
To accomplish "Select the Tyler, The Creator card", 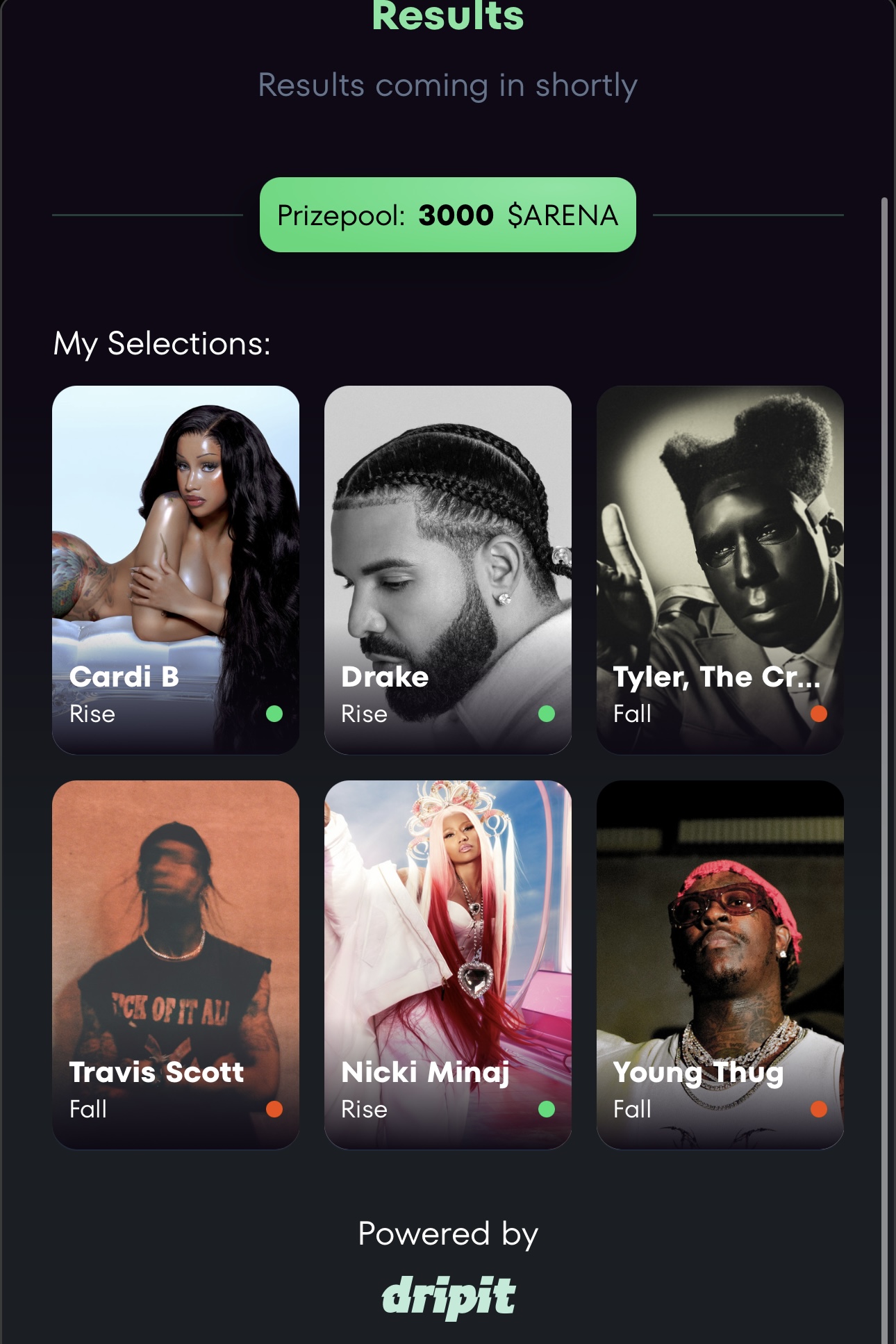I will point(720,570).
